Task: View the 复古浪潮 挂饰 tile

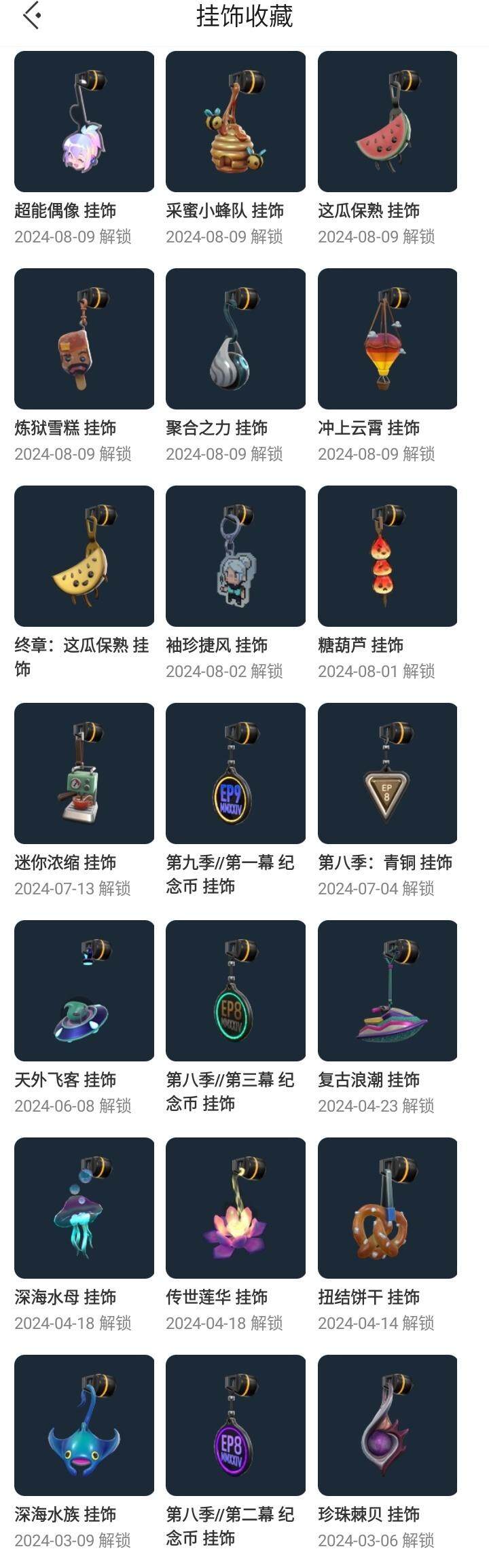Action: [x=387, y=991]
